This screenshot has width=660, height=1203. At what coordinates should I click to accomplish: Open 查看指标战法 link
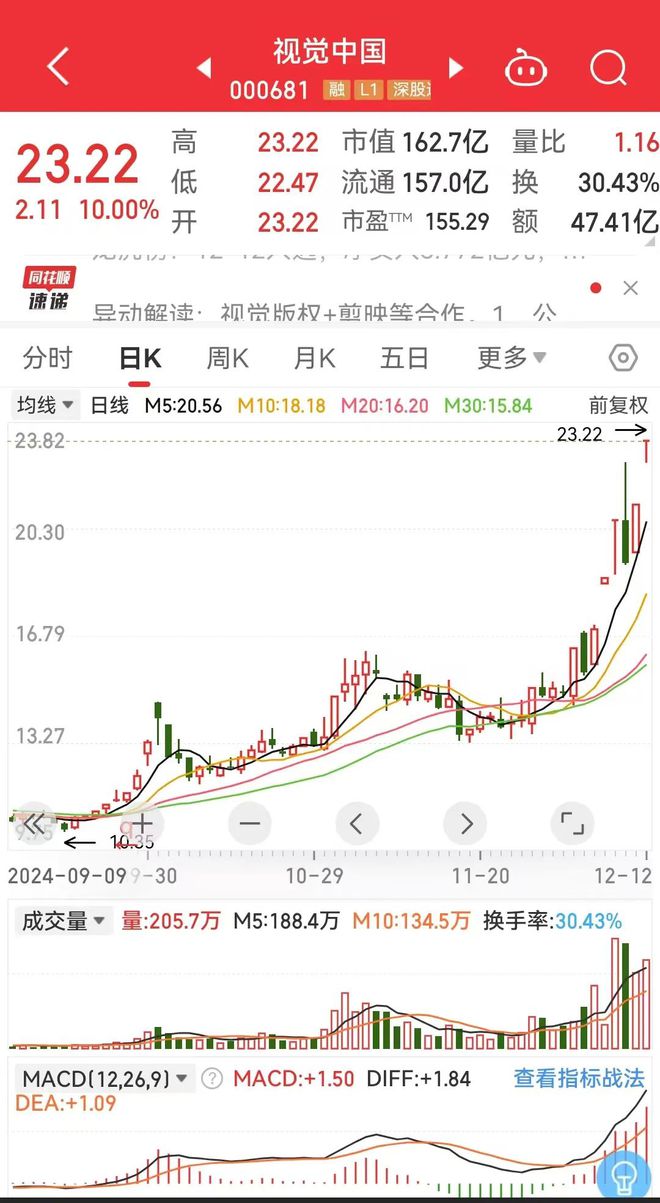[579, 1079]
